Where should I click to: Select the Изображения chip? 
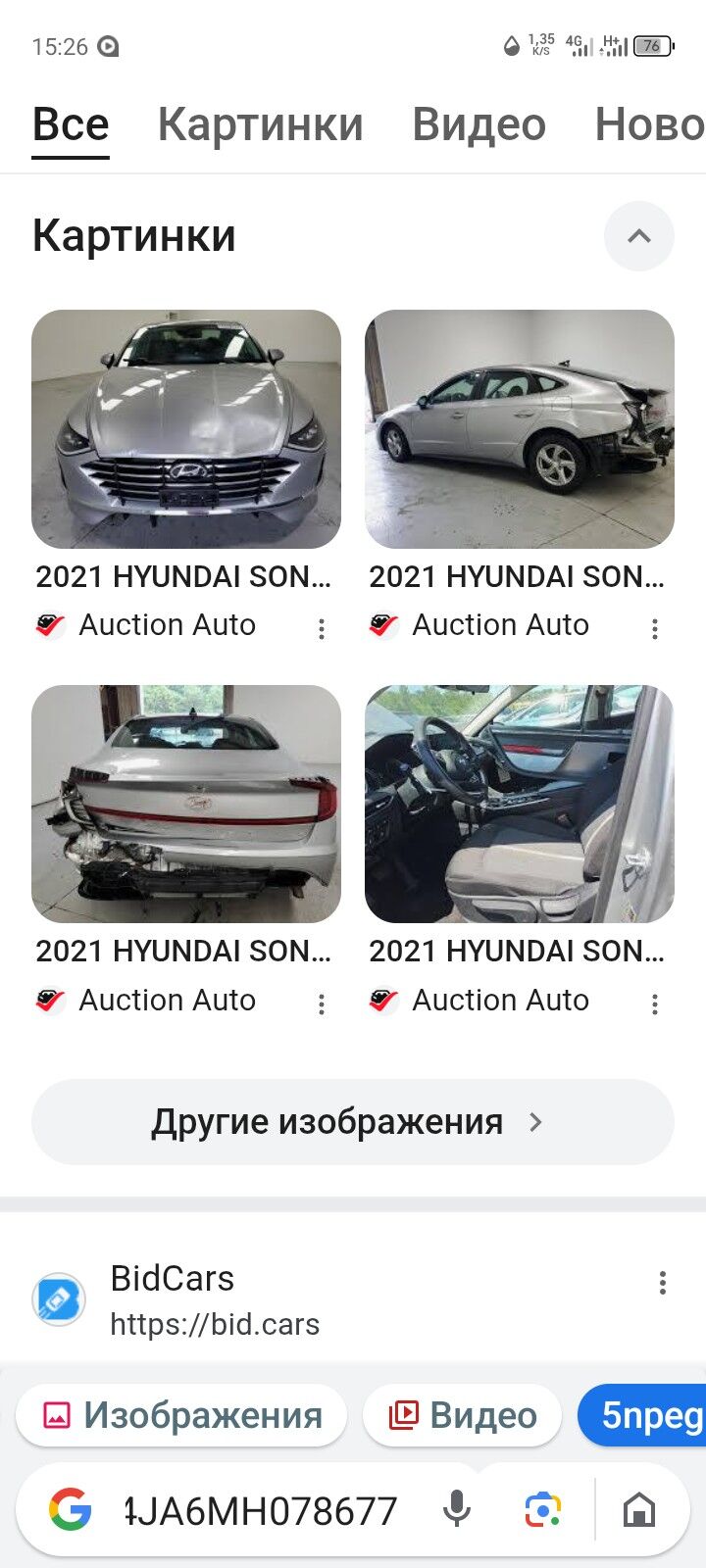tap(182, 1416)
